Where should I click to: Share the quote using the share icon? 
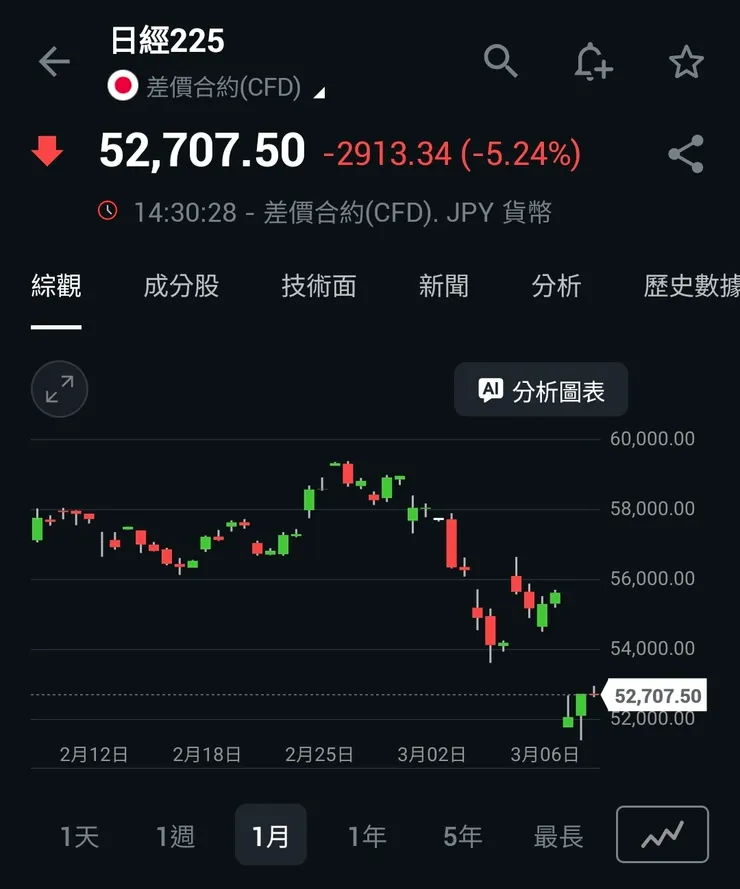coord(684,152)
